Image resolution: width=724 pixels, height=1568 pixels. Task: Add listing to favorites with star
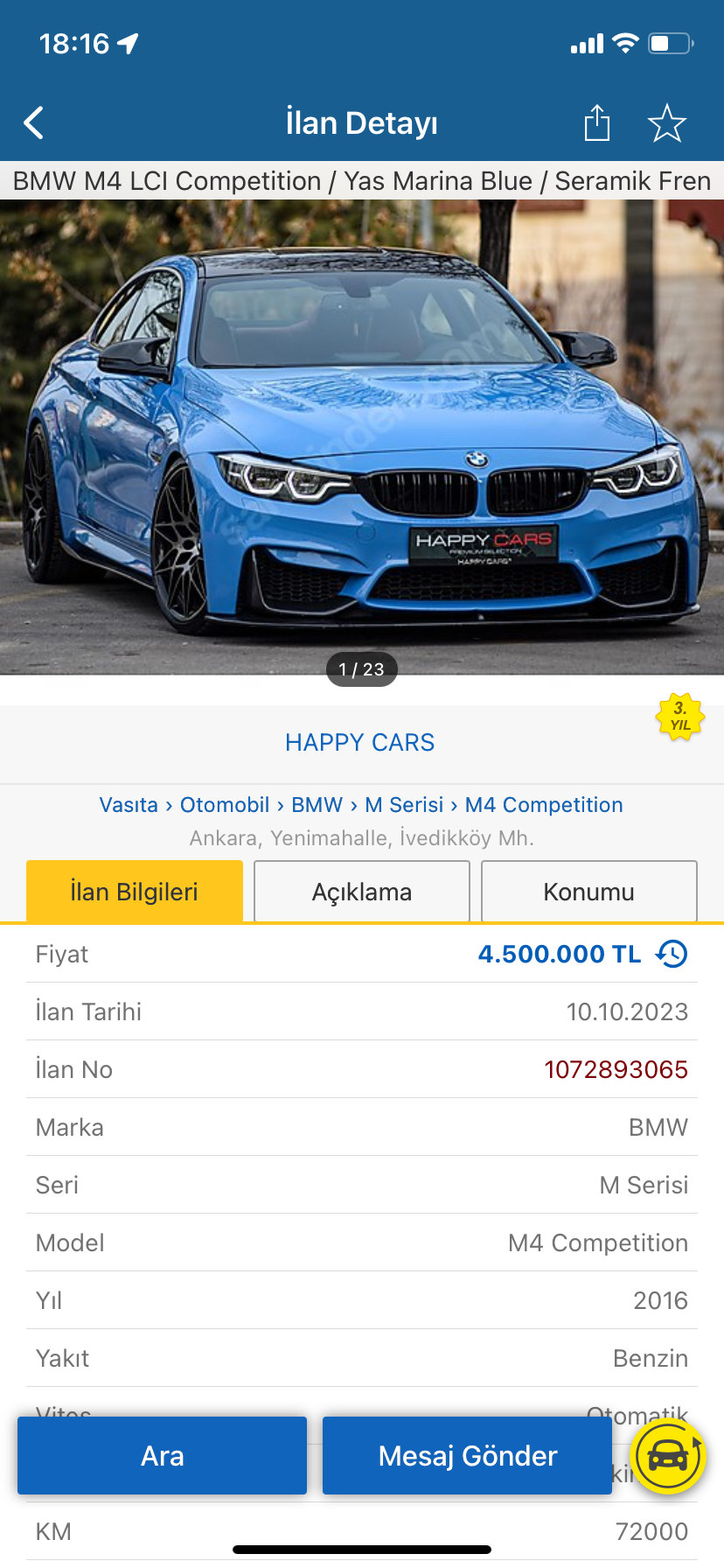[666, 123]
